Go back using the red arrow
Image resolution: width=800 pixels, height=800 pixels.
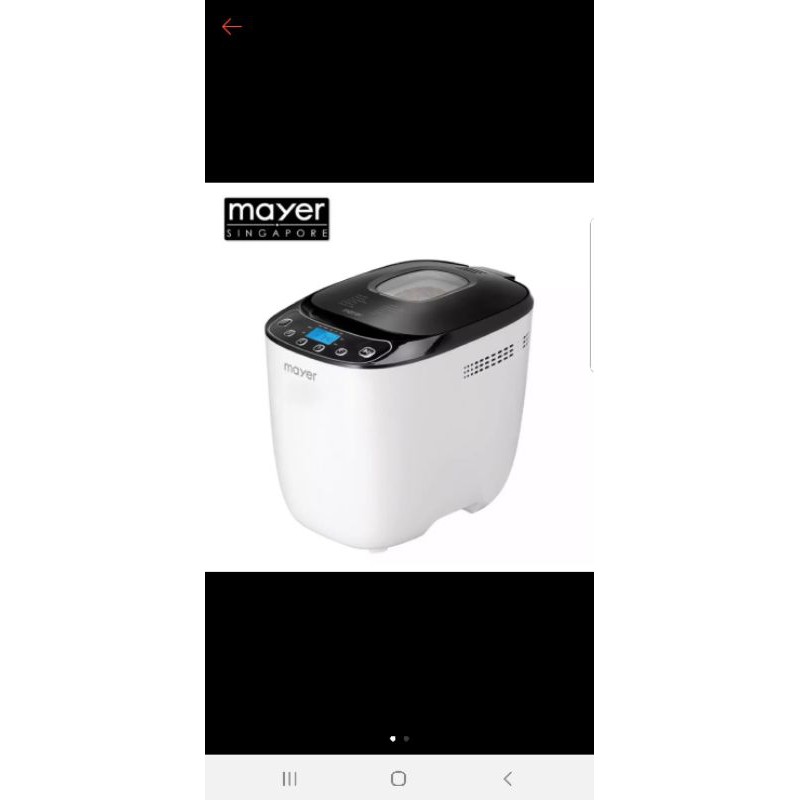click(231, 27)
